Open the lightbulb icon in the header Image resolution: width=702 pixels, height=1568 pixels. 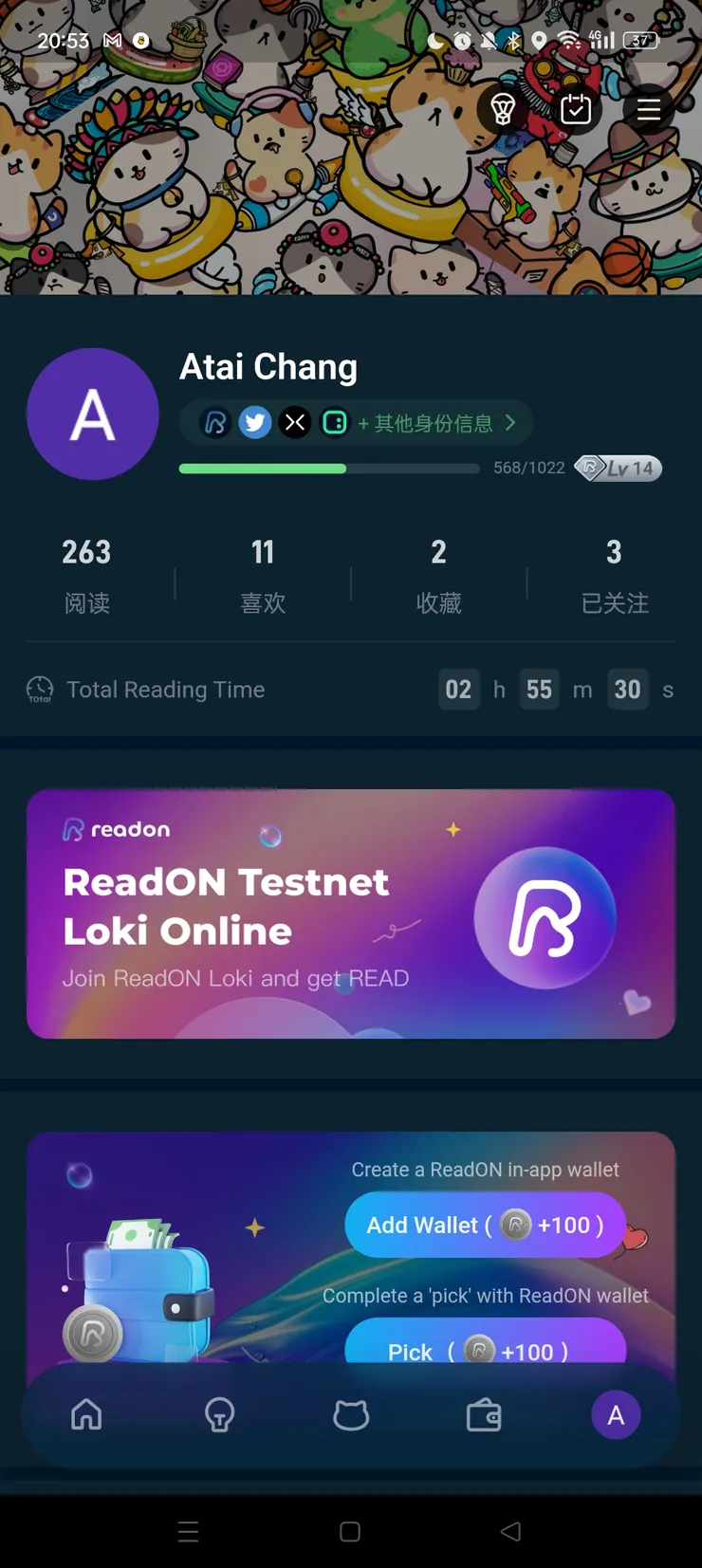pos(503,110)
